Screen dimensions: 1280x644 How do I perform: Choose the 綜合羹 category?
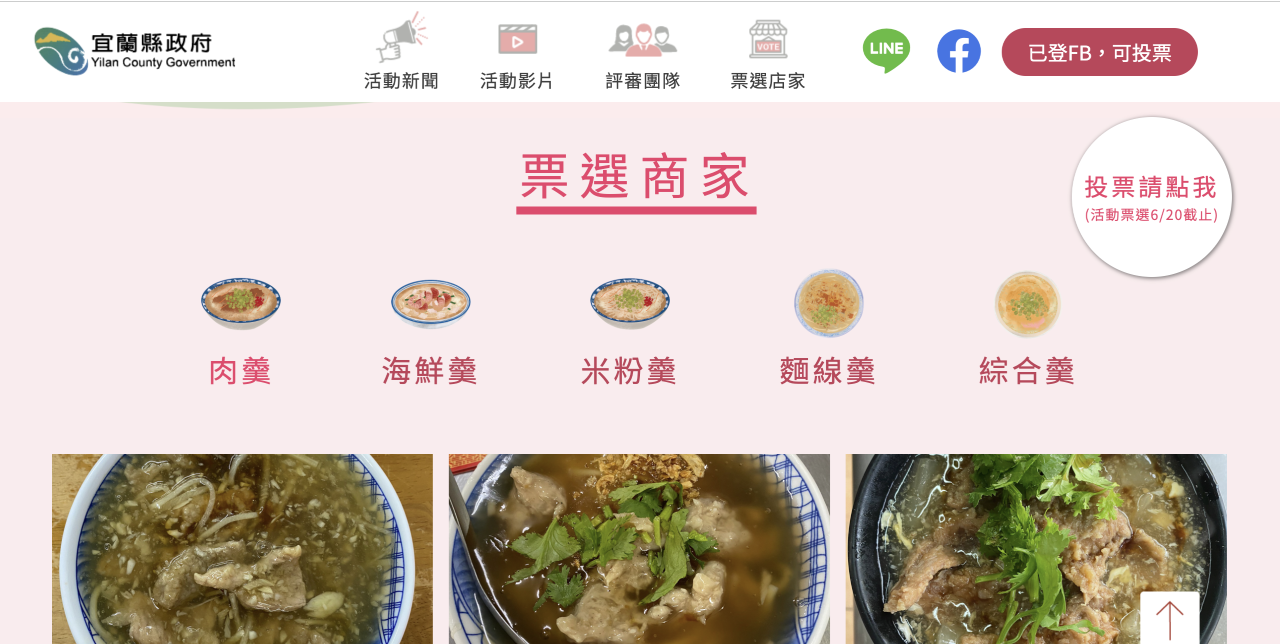1027,330
